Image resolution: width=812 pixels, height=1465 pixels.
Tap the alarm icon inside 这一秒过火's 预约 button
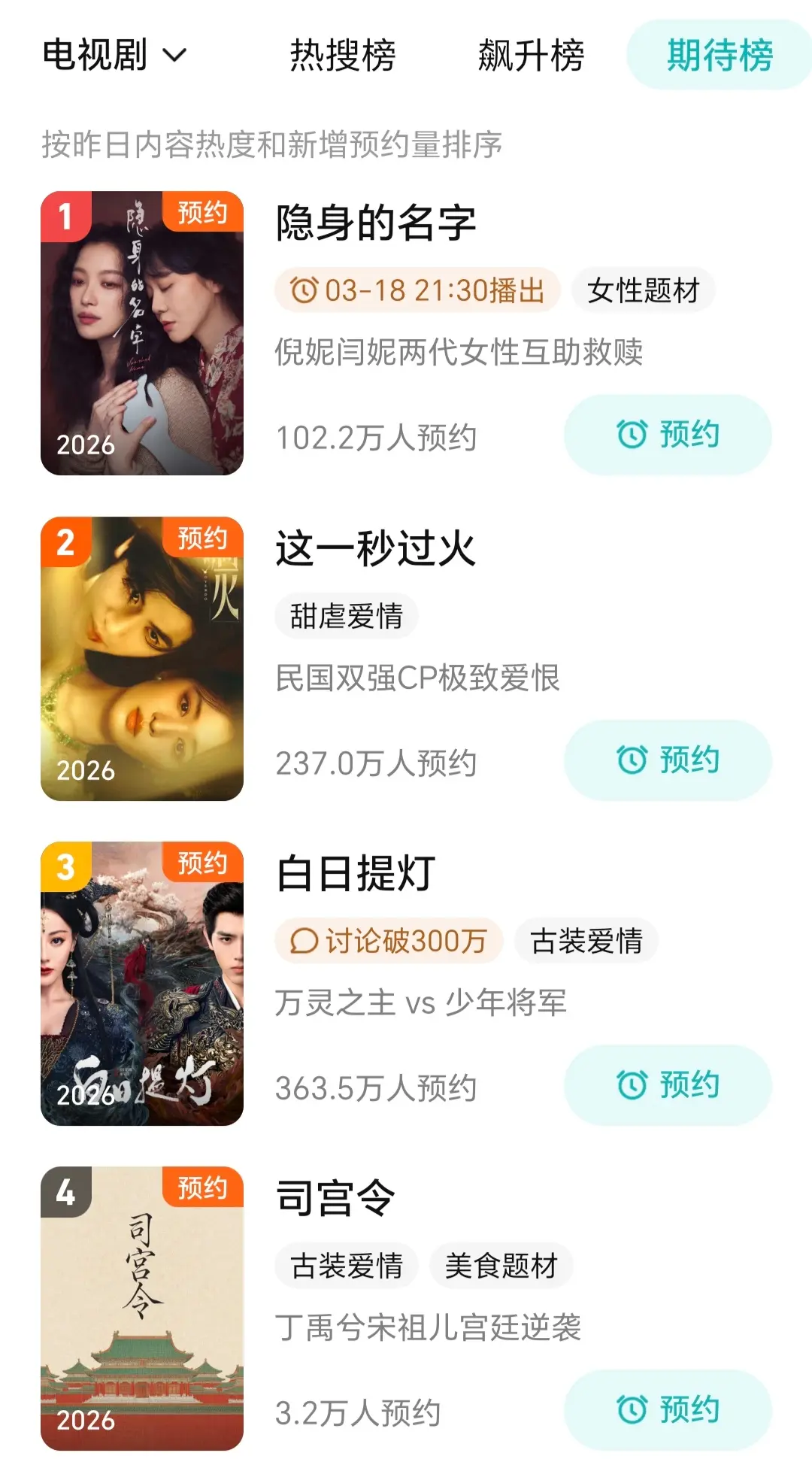(632, 760)
